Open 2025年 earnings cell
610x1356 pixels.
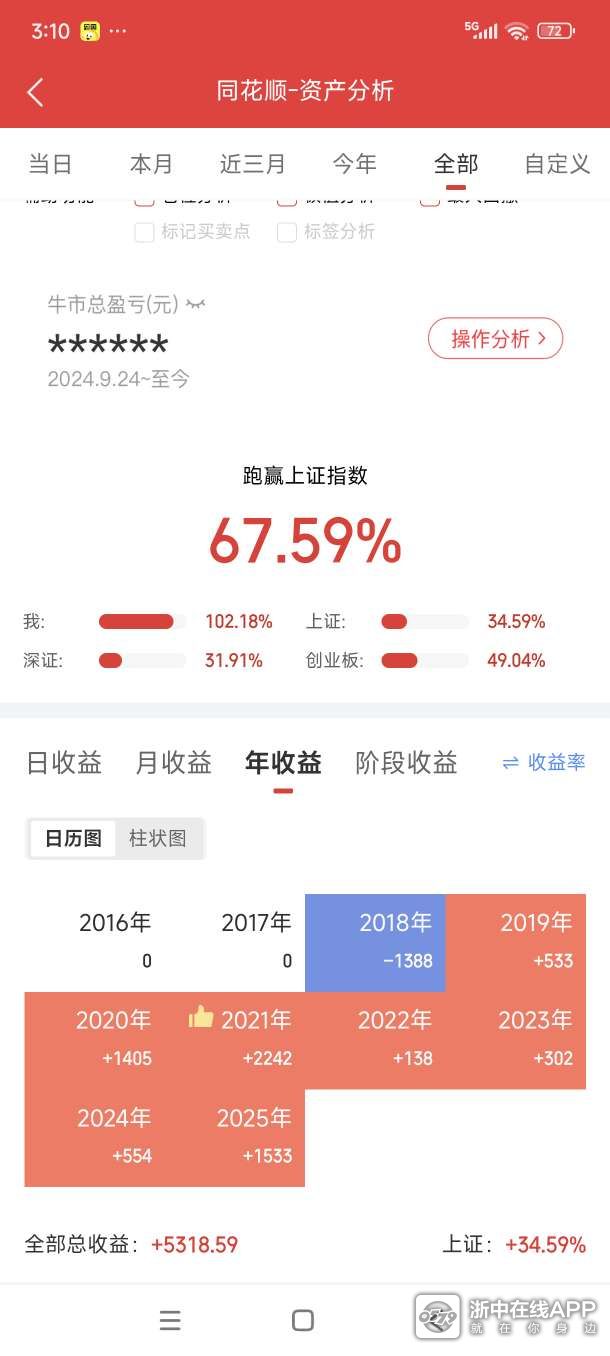pos(235,1137)
